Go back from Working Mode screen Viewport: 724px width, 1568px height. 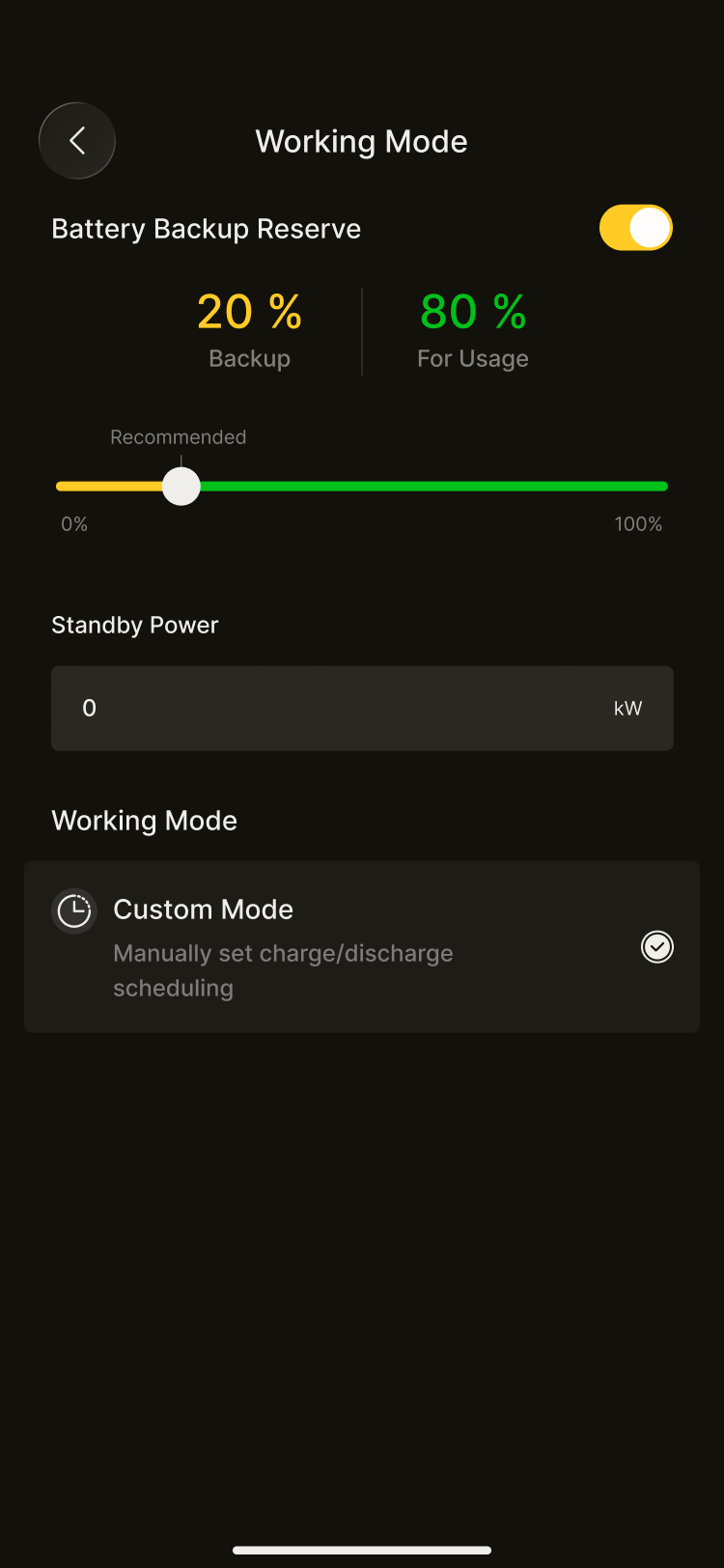coord(77,141)
